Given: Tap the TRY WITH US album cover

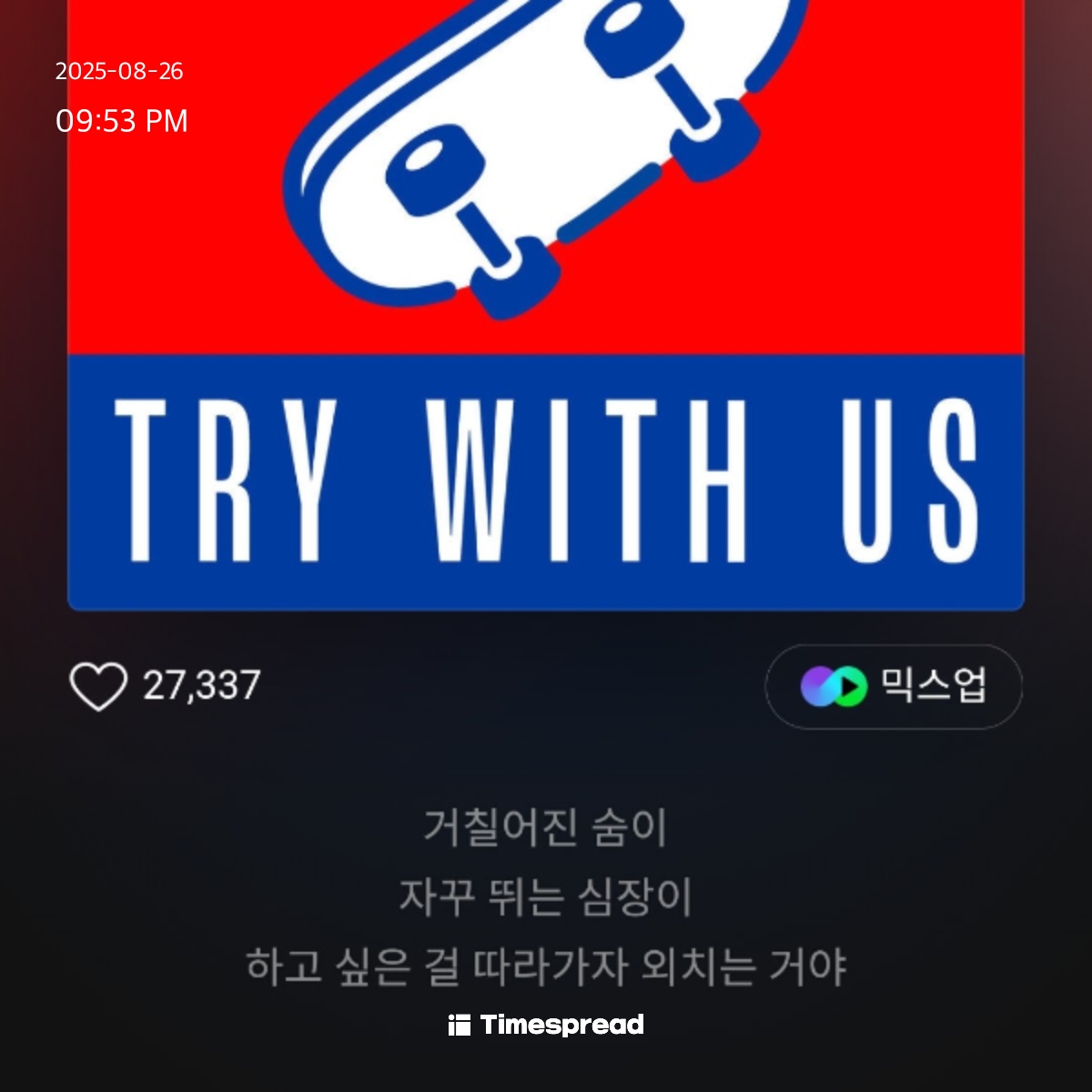Looking at the screenshot, I should click(x=546, y=300).
